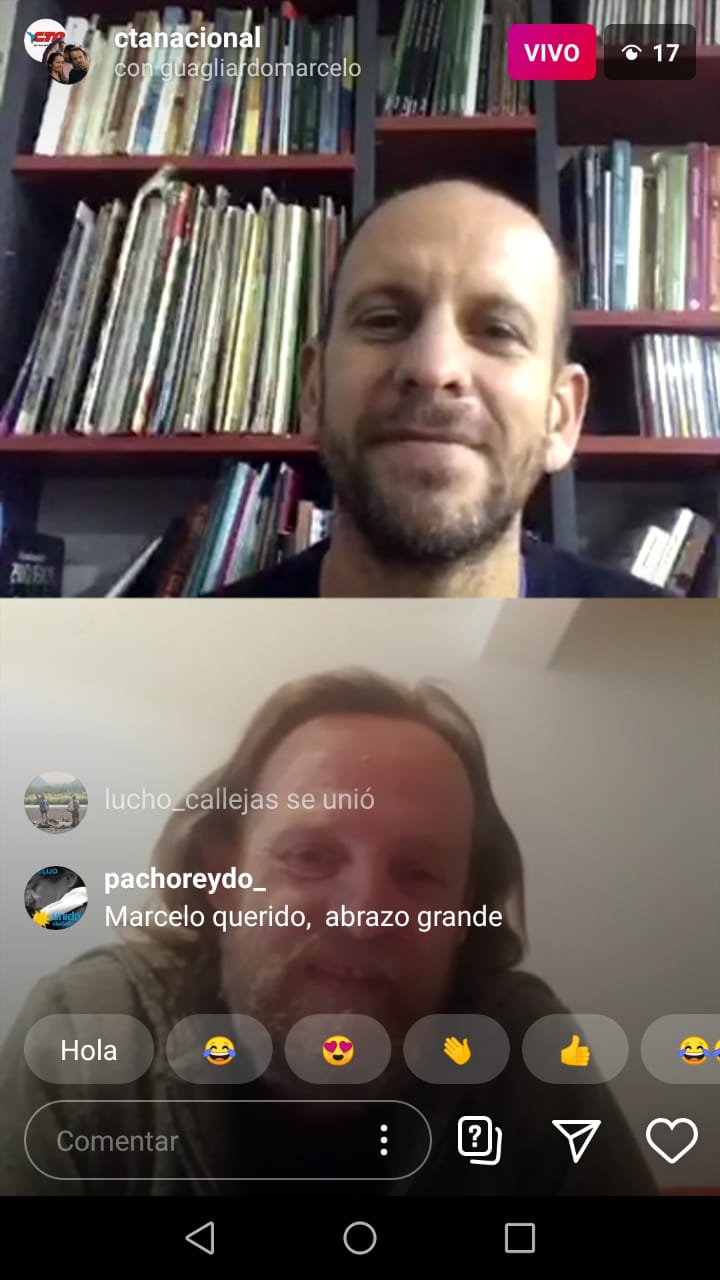Viewport: 720px width, 1280px height.
Task: Open the questions sticker icon
Action: (480, 1140)
